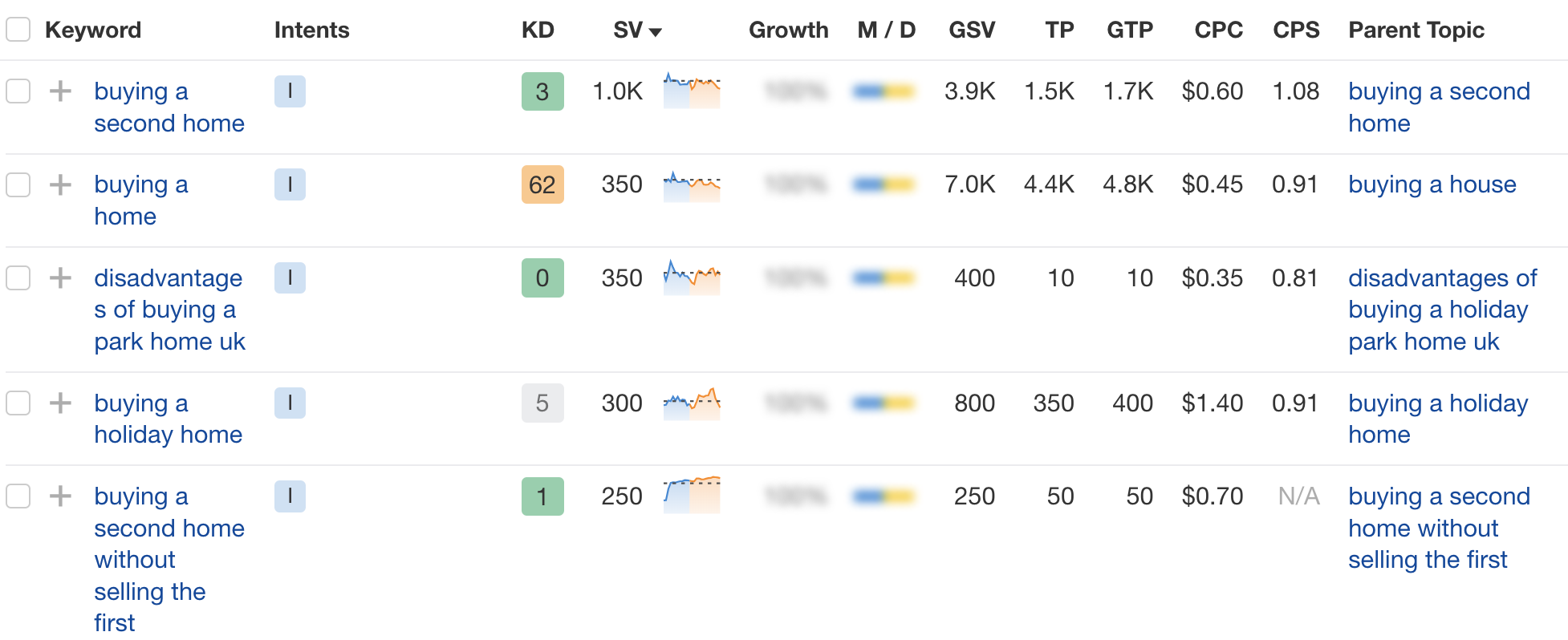This screenshot has width=1568, height=640.
Task: Check the box for 'buying a home'
Action: tap(18, 184)
